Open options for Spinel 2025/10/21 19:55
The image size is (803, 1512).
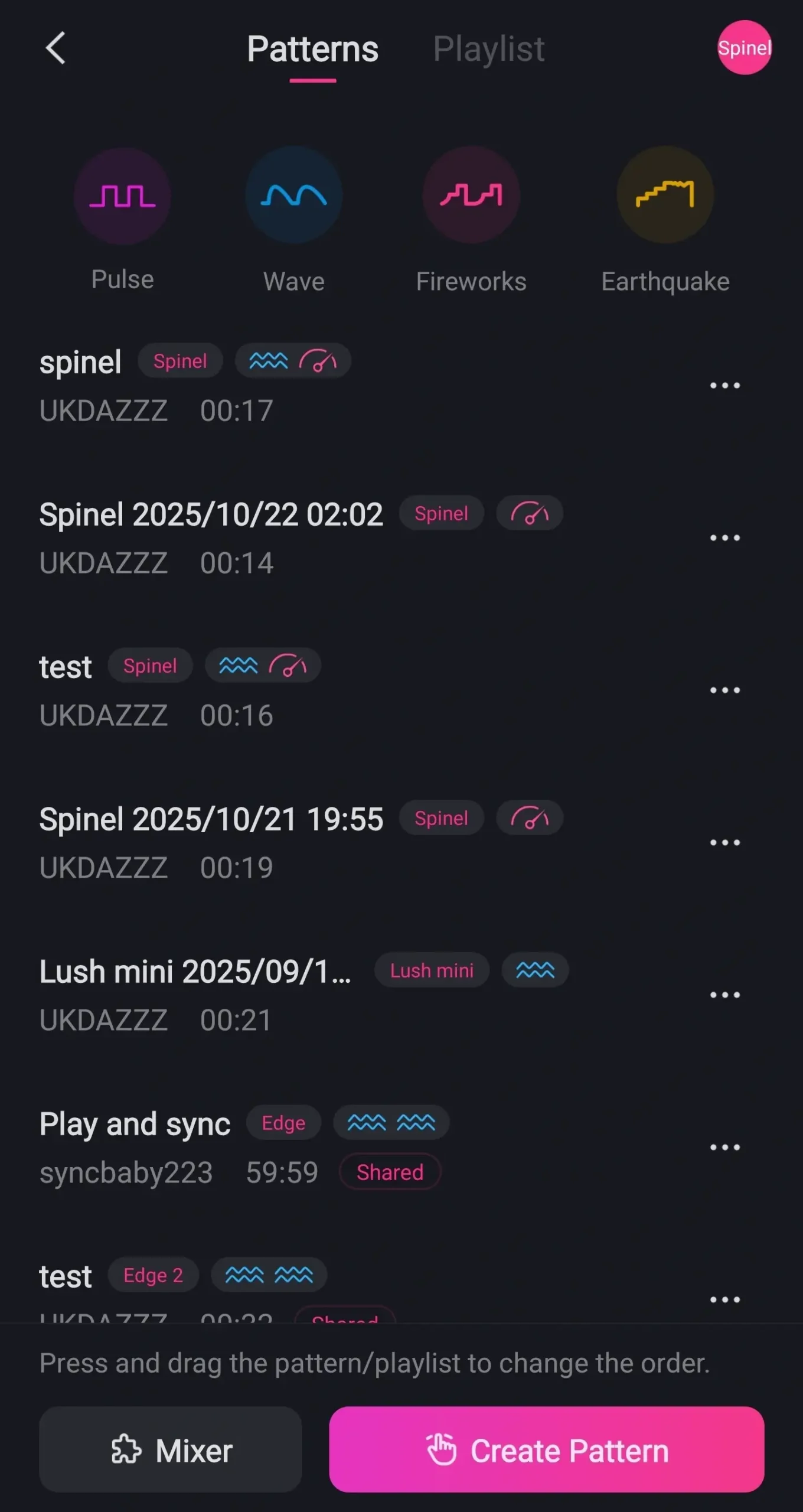724,843
